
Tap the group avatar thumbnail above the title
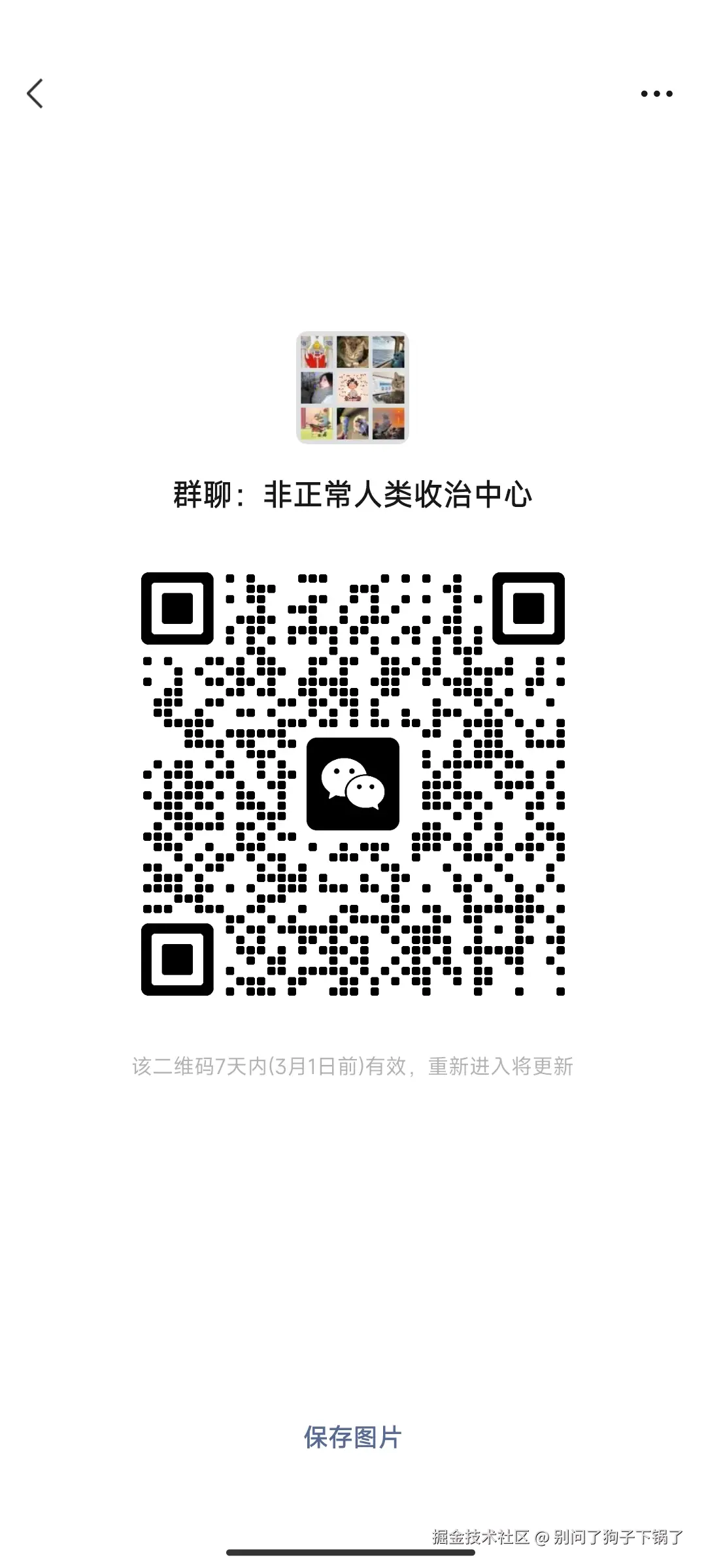352,387
